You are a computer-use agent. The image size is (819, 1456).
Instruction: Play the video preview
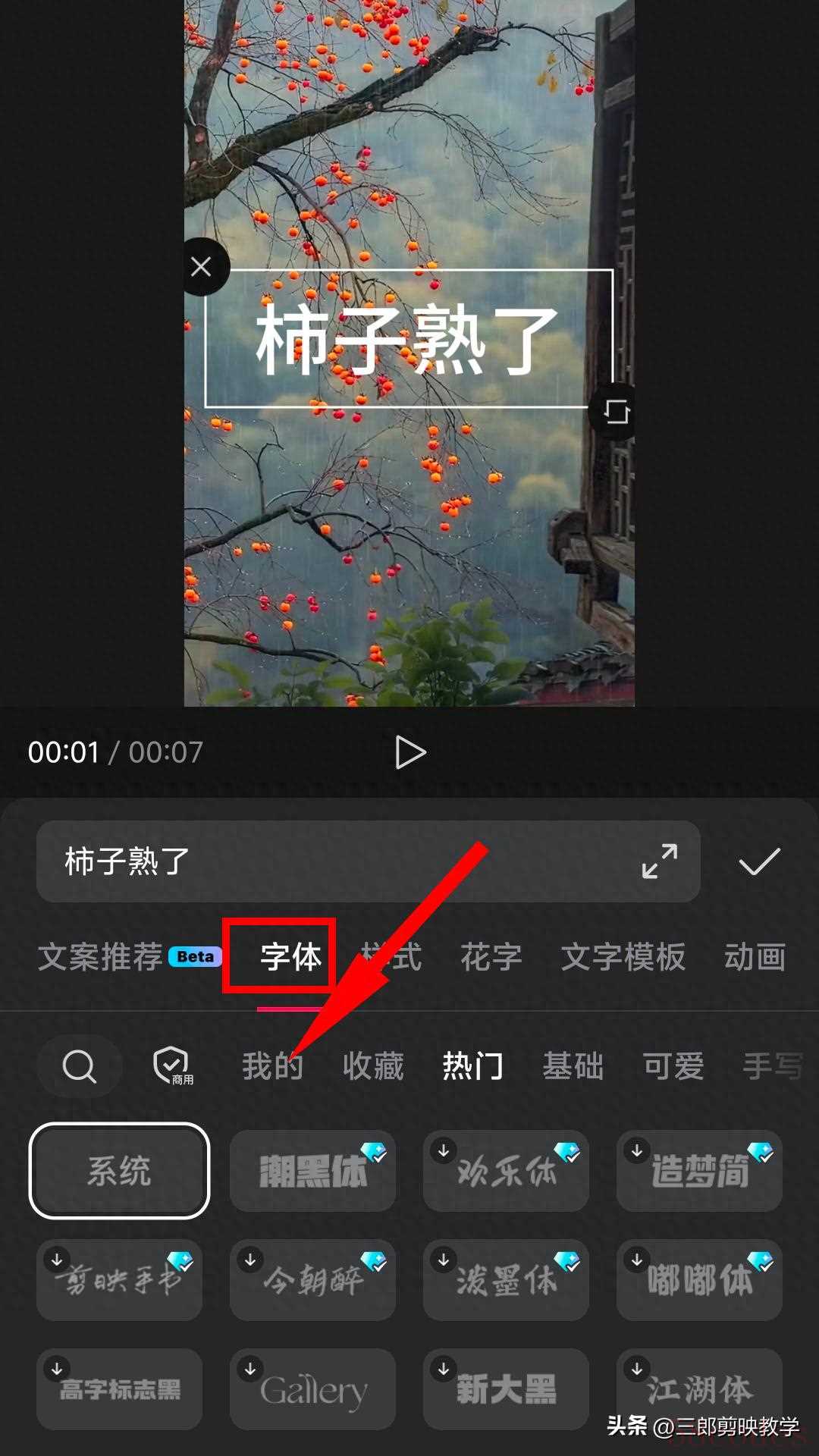(x=410, y=752)
